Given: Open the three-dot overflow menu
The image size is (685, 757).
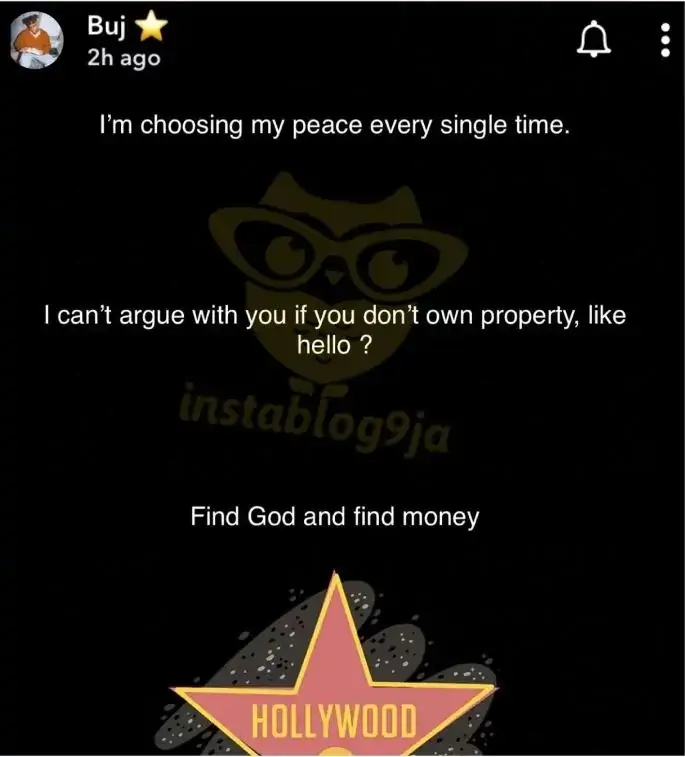Looking at the screenshot, I should click(x=665, y=40).
